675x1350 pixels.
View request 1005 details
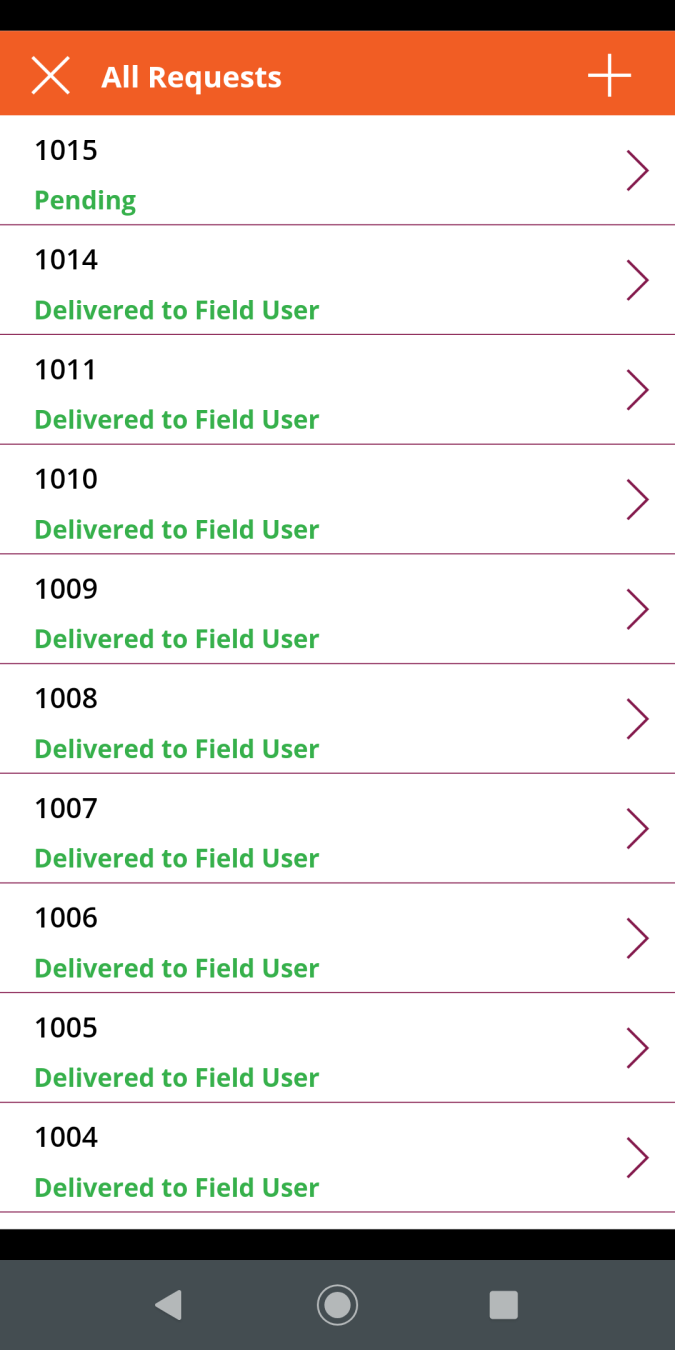[x=337, y=1048]
